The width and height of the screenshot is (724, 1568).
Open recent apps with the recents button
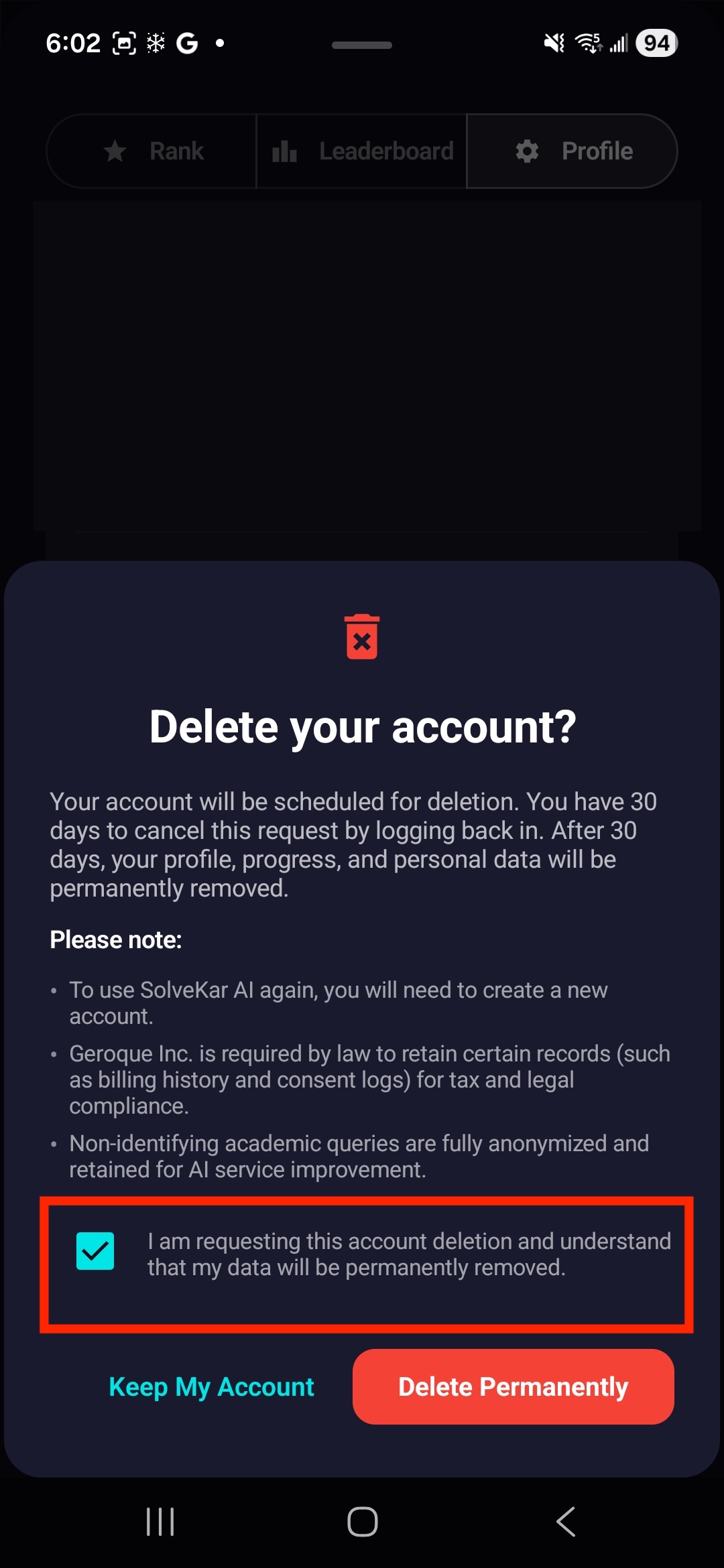160,1522
